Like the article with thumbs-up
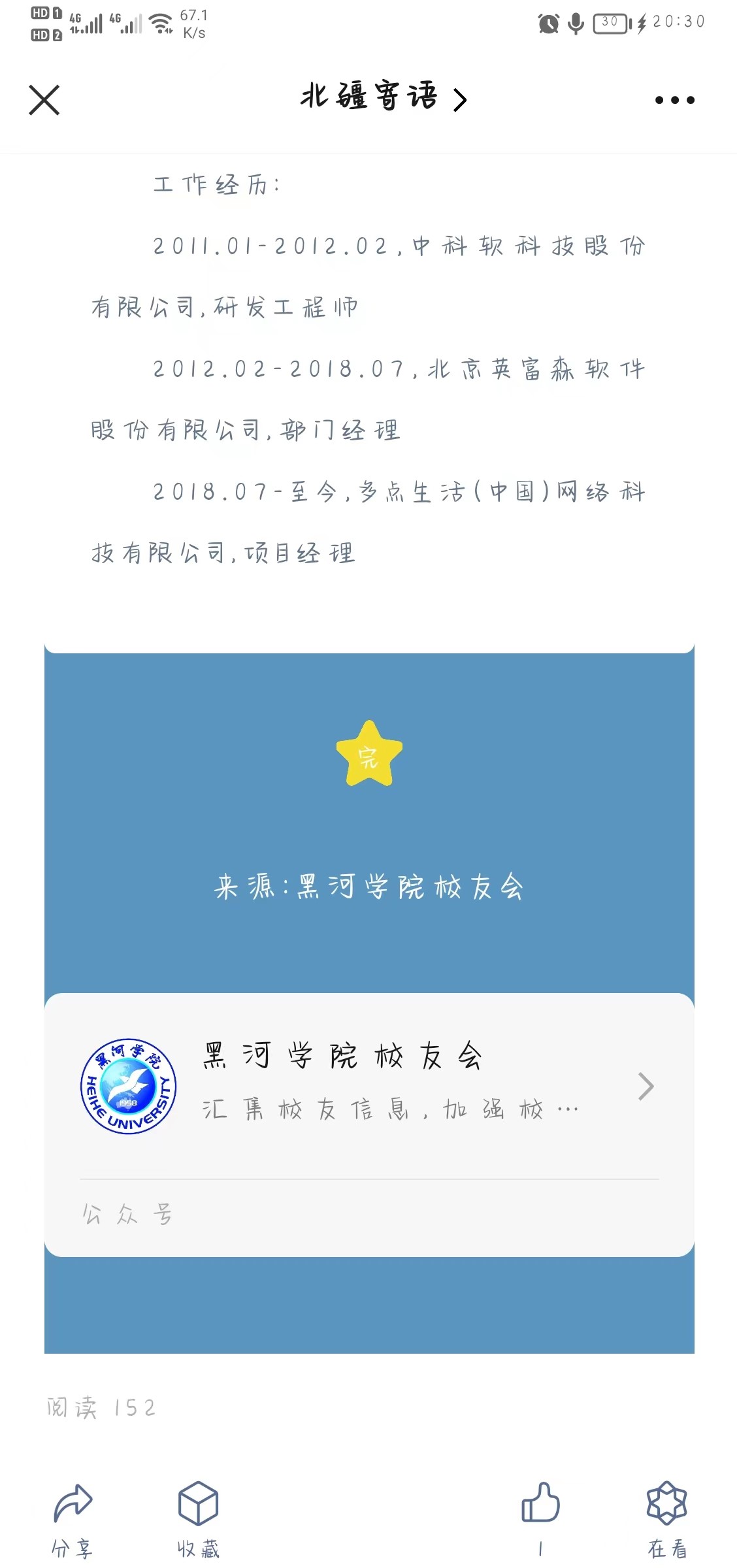737x1568 pixels. (540, 1517)
